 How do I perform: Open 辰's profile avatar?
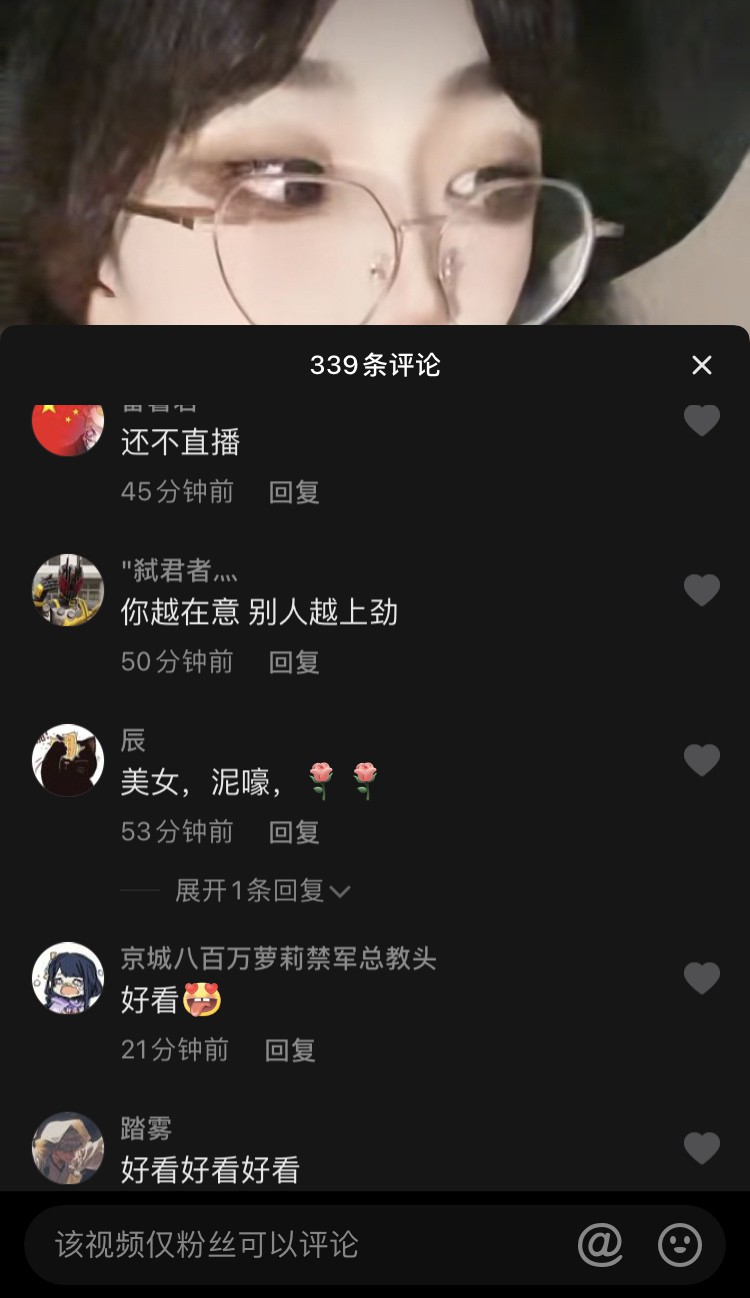pyautogui.click(x=68, y=760)
